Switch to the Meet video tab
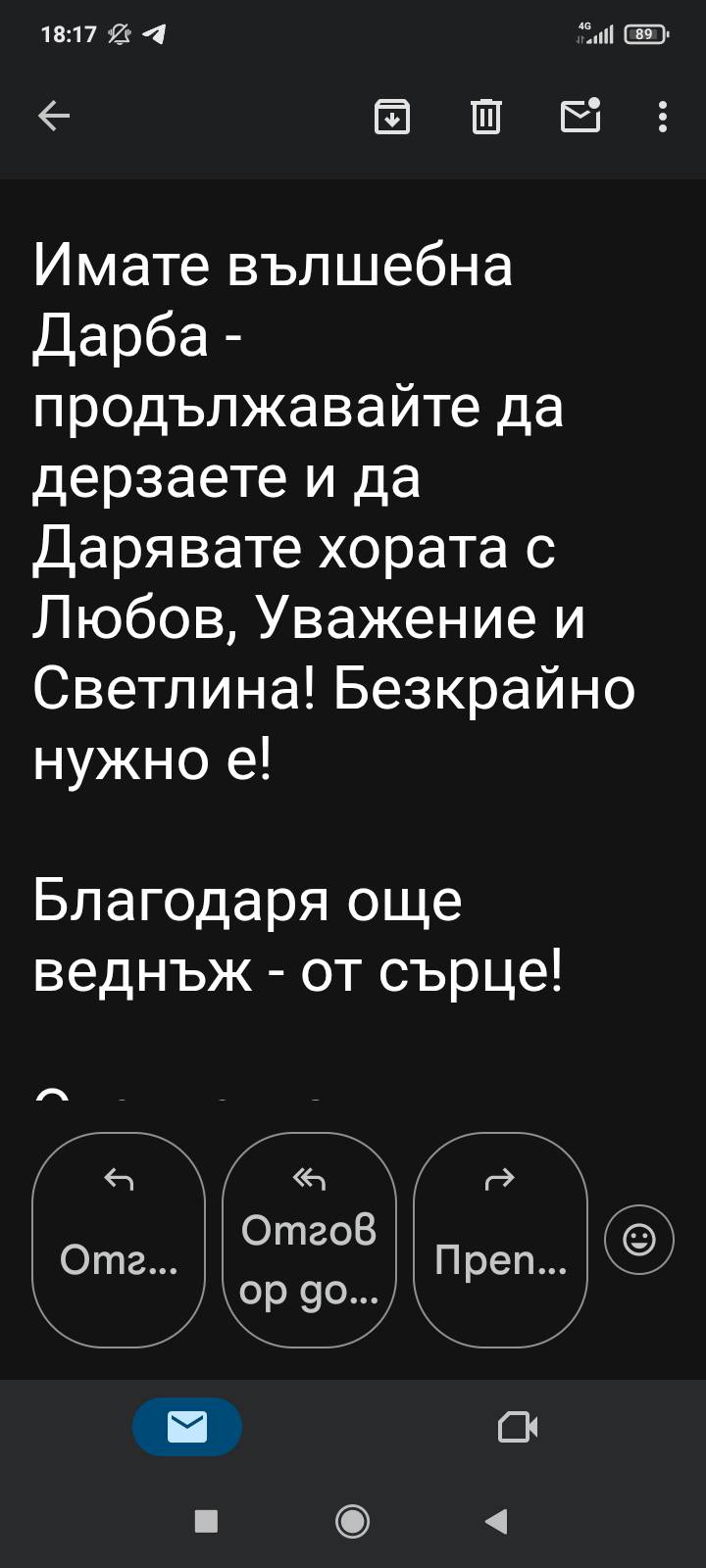The width and height of the screenshot is (706, 1568). tap(518, 1427)
